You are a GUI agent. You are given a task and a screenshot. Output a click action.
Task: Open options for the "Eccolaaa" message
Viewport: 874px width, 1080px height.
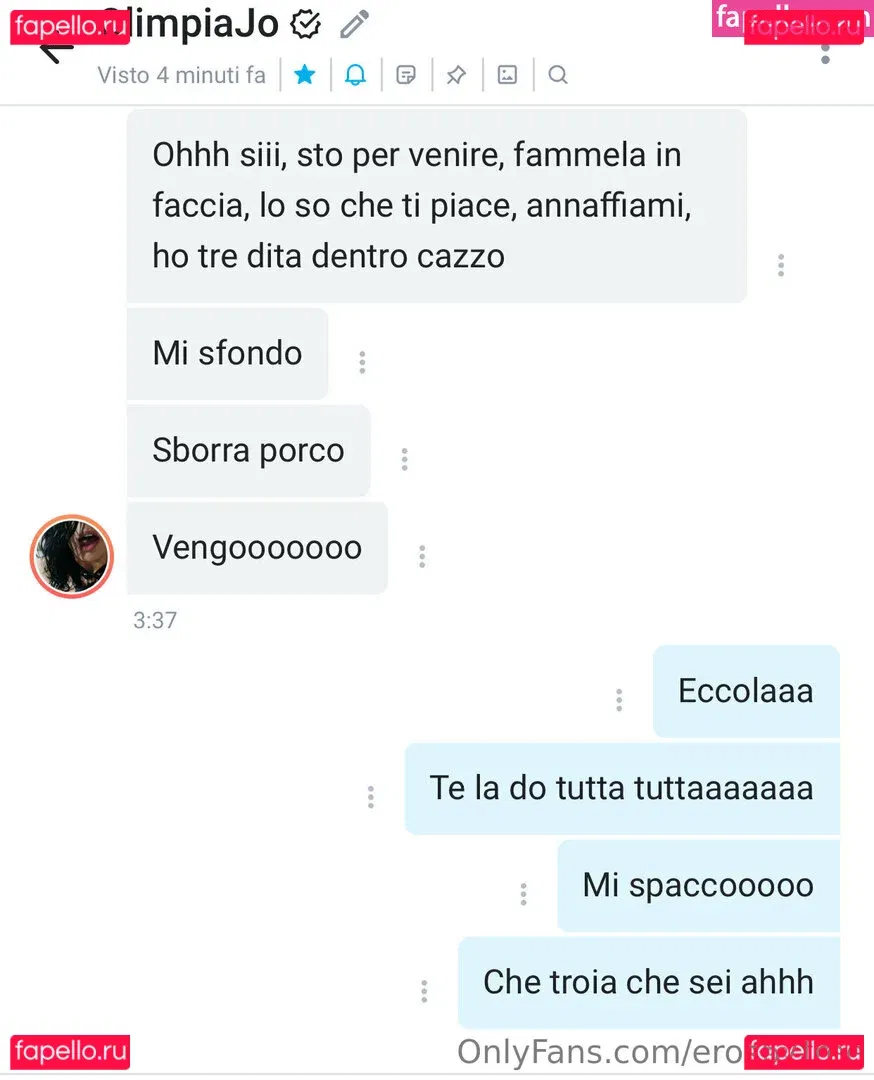(619, 700)
